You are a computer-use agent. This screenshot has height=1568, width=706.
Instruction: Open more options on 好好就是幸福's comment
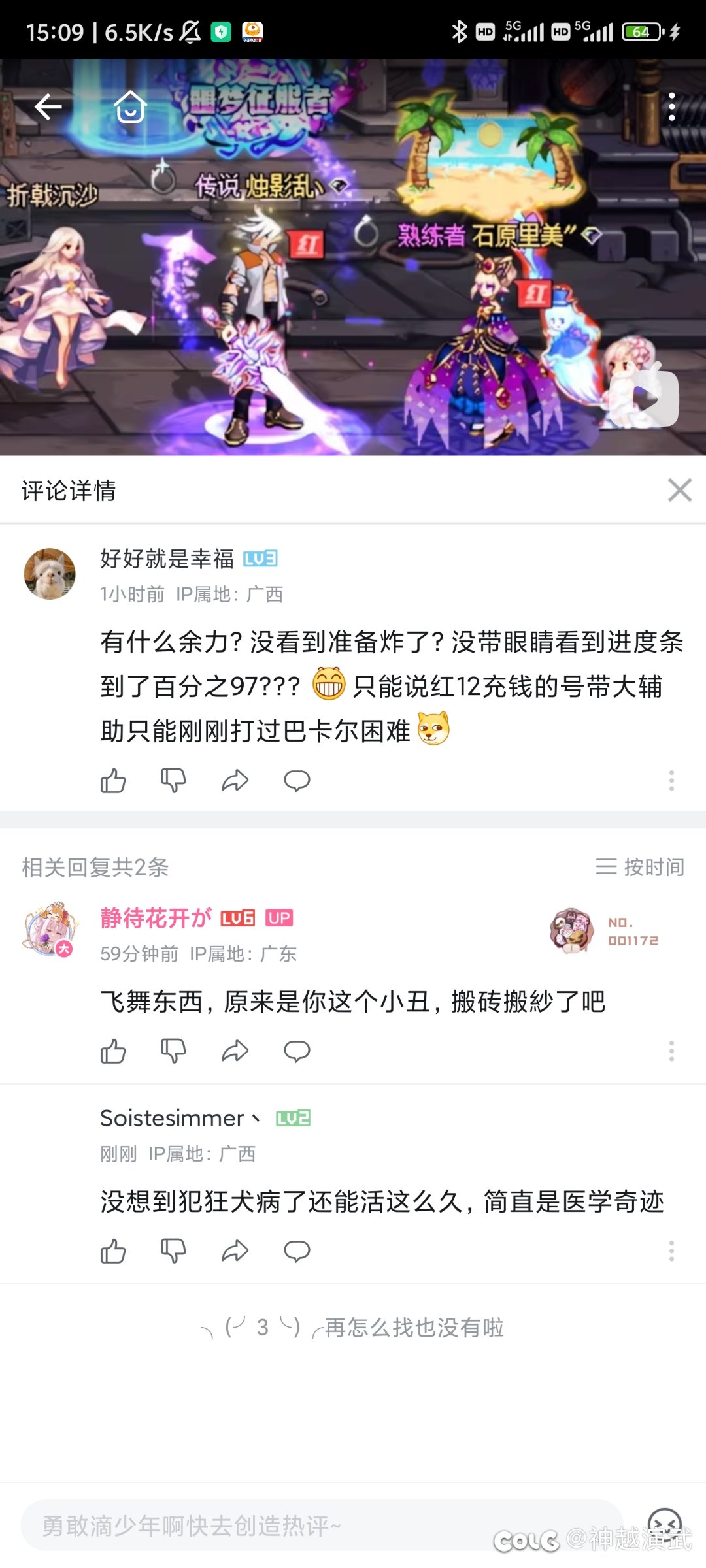[x=671, y=780]
